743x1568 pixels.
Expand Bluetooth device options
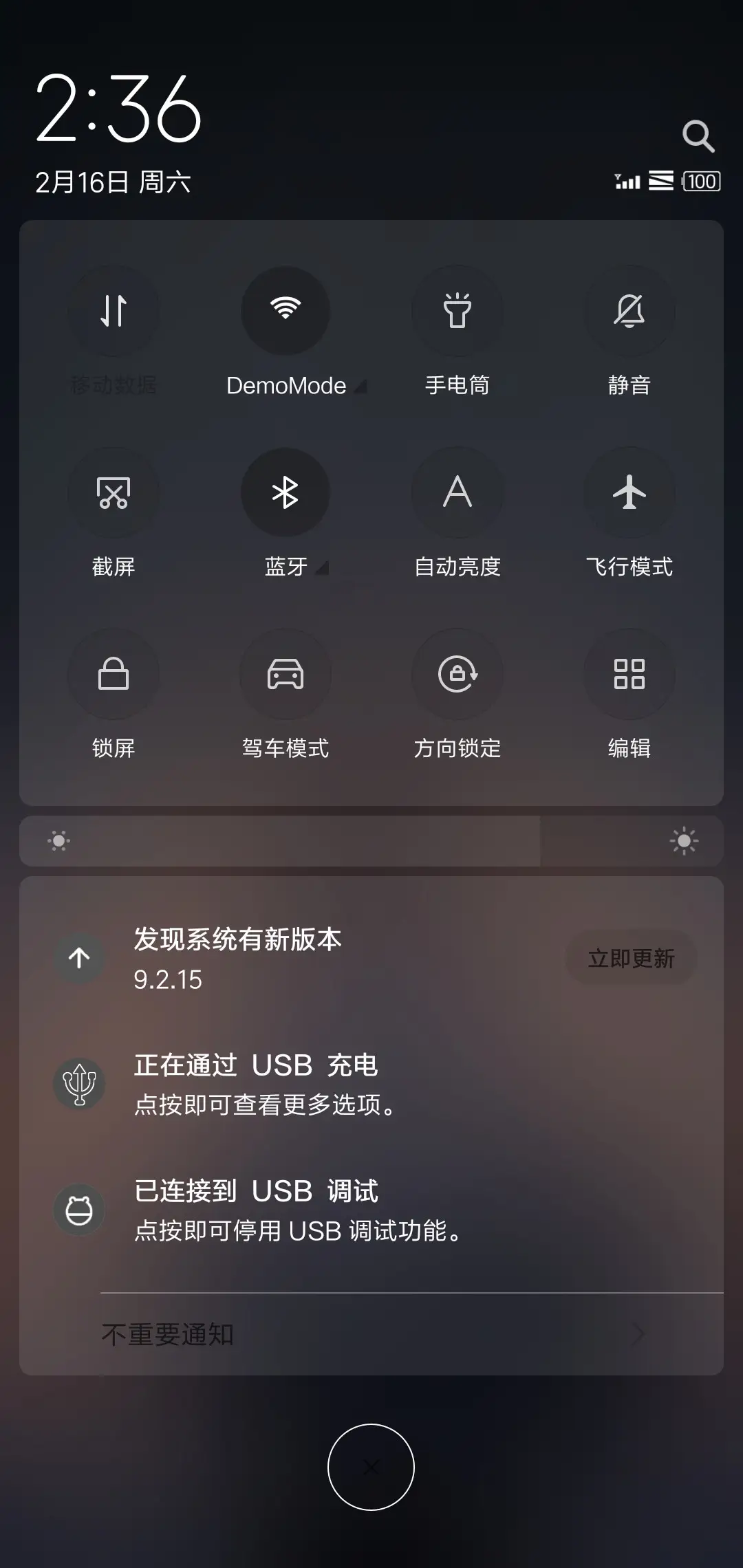click(323, 569)
